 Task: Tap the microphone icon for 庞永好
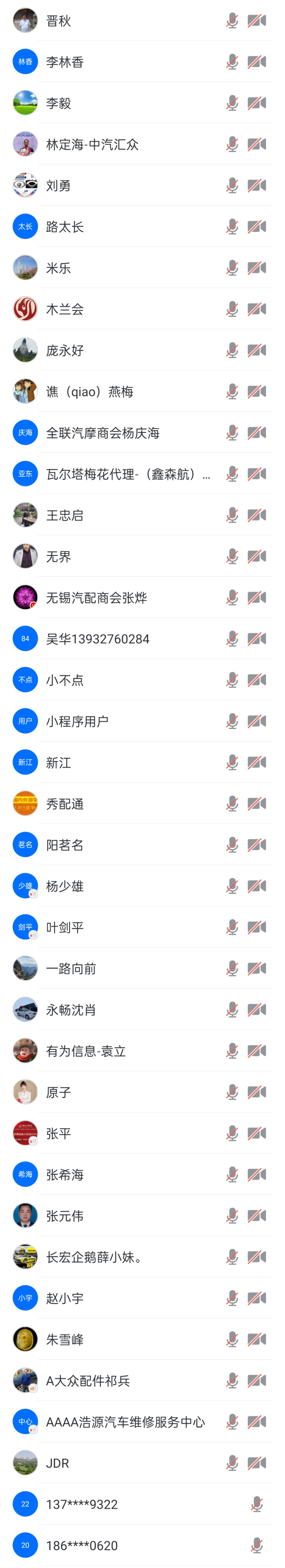[x=232, y=351]
